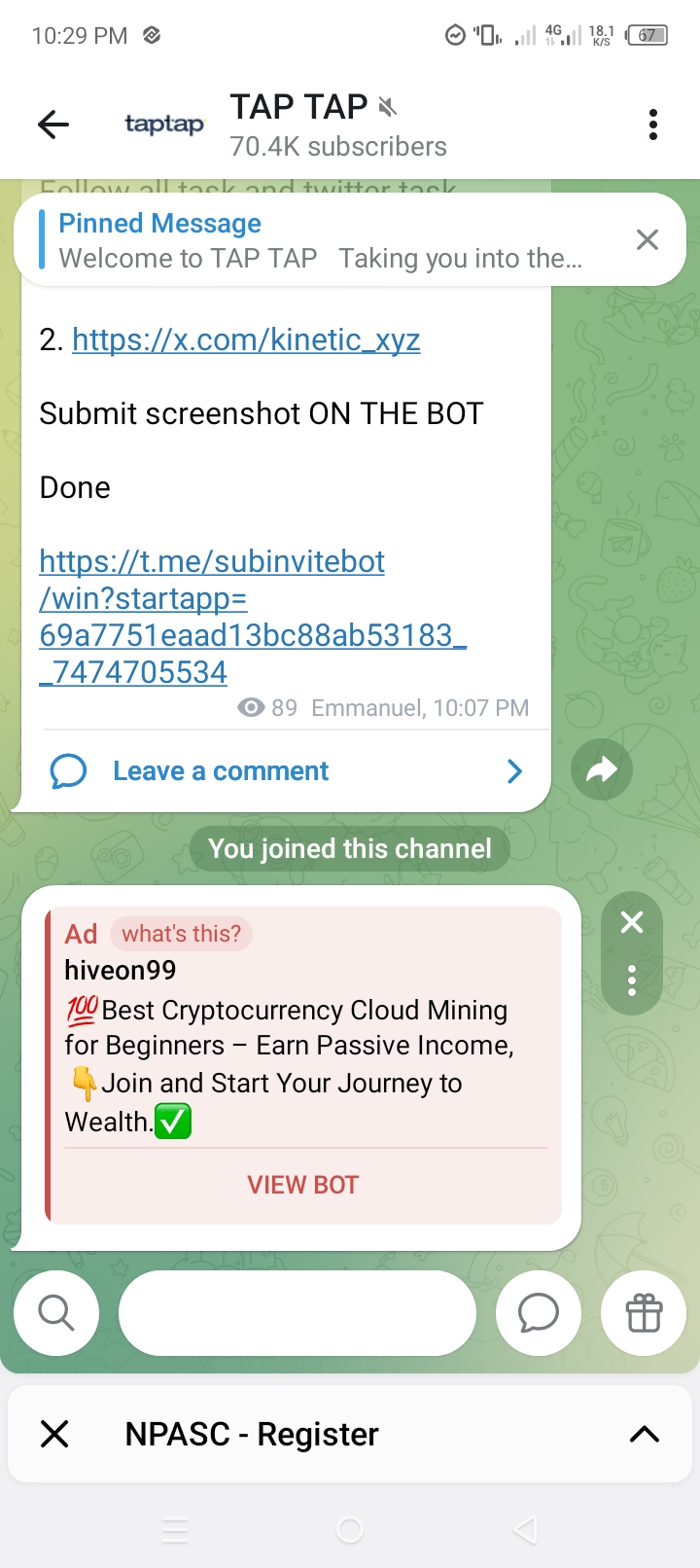
Task: Search within the channel
Action: coord(56,1313)
